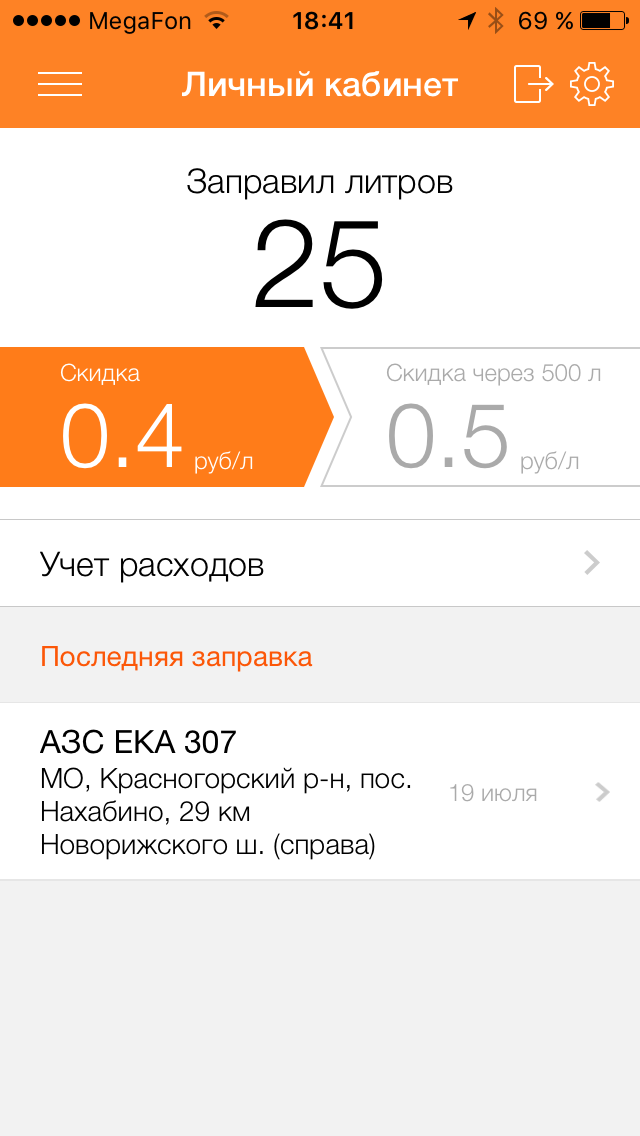Open settings via the gear icon
This screenshot has width=640, height=1136.
[x=592, y=85]
